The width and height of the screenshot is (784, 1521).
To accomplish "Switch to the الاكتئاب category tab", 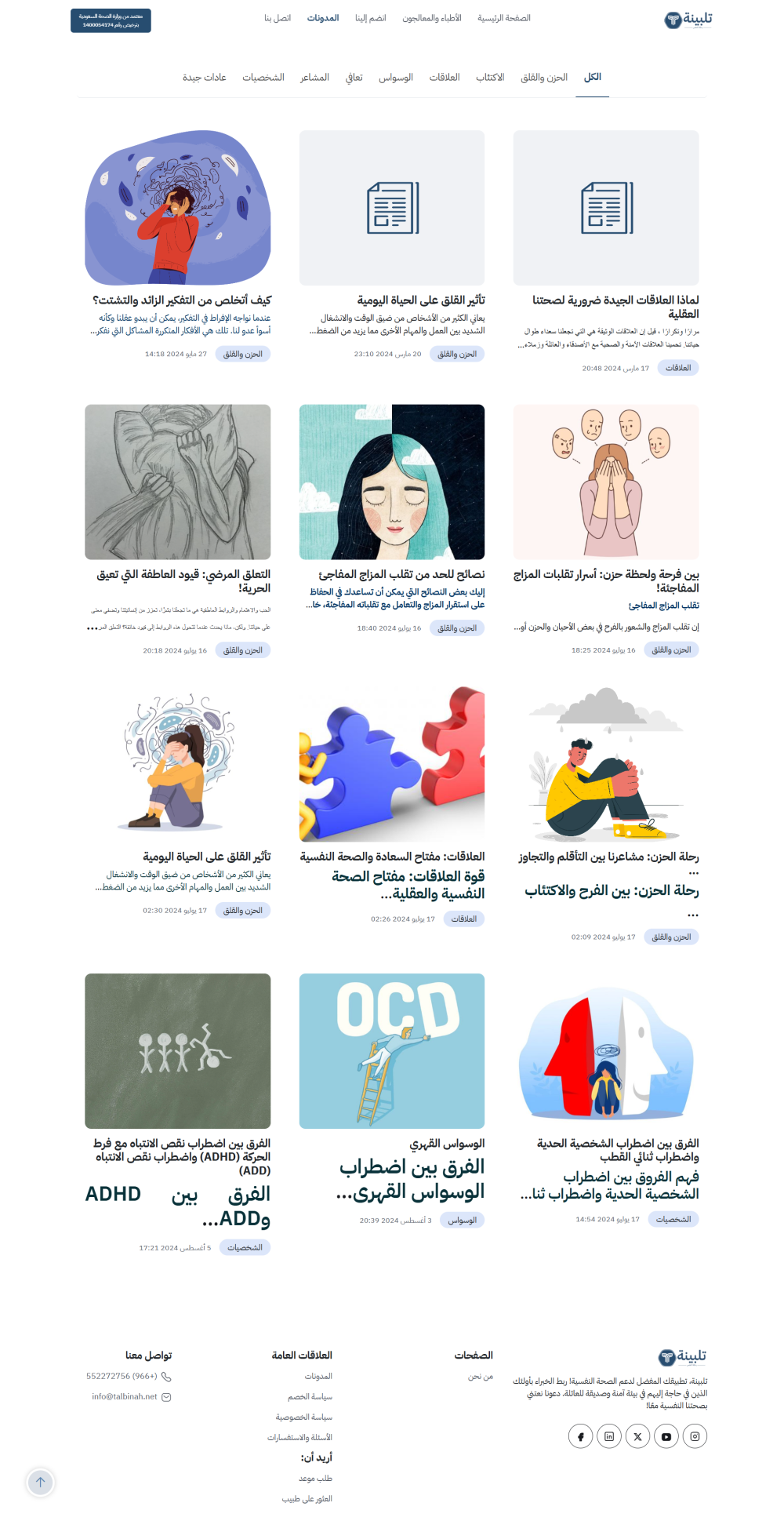I will click(x=490, y=78).
